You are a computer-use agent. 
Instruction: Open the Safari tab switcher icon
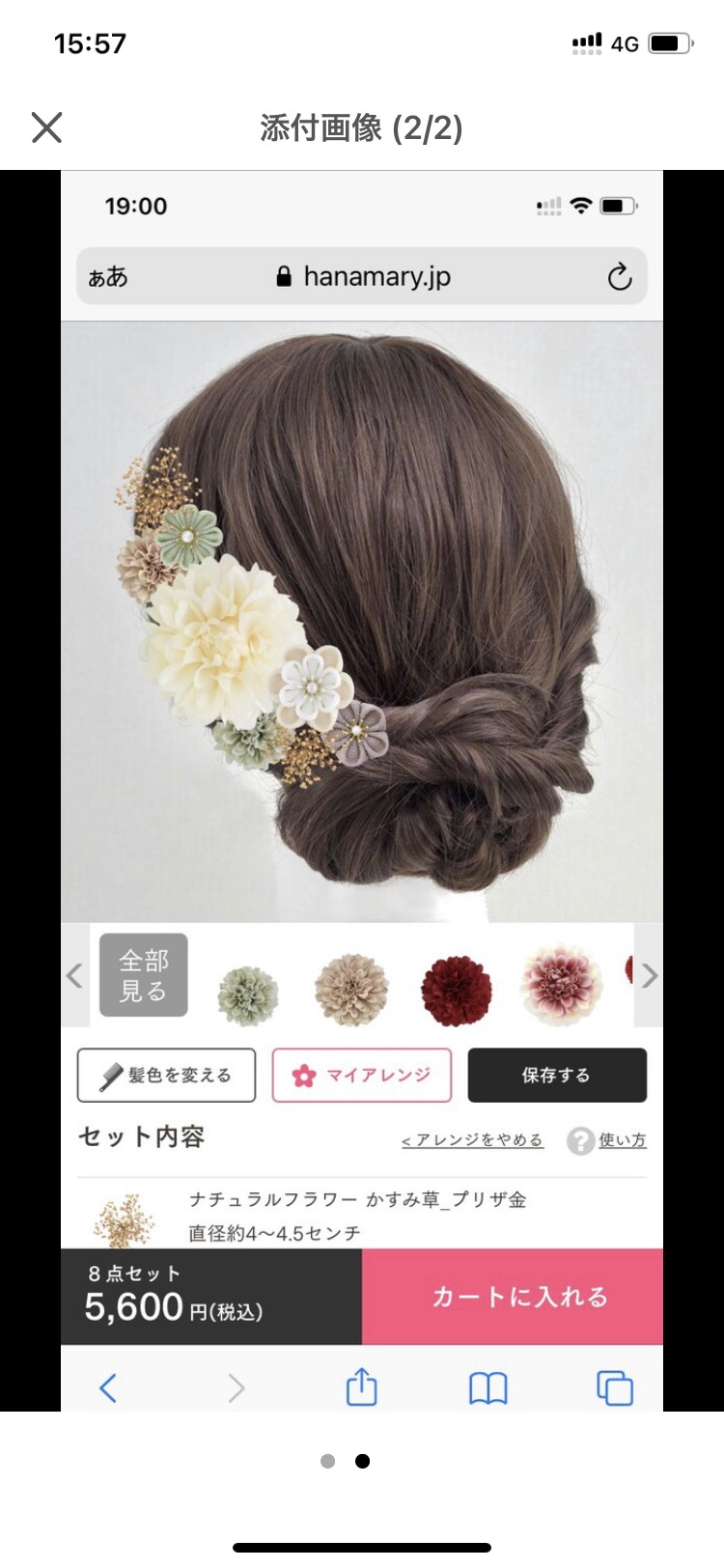coord(615,1387)
